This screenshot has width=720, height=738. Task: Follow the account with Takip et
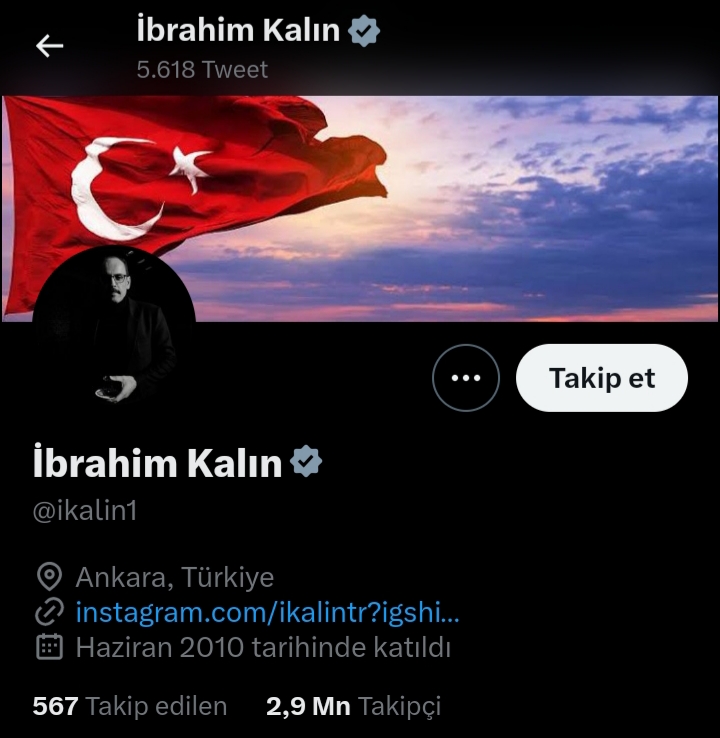click(x=601, y=378)
